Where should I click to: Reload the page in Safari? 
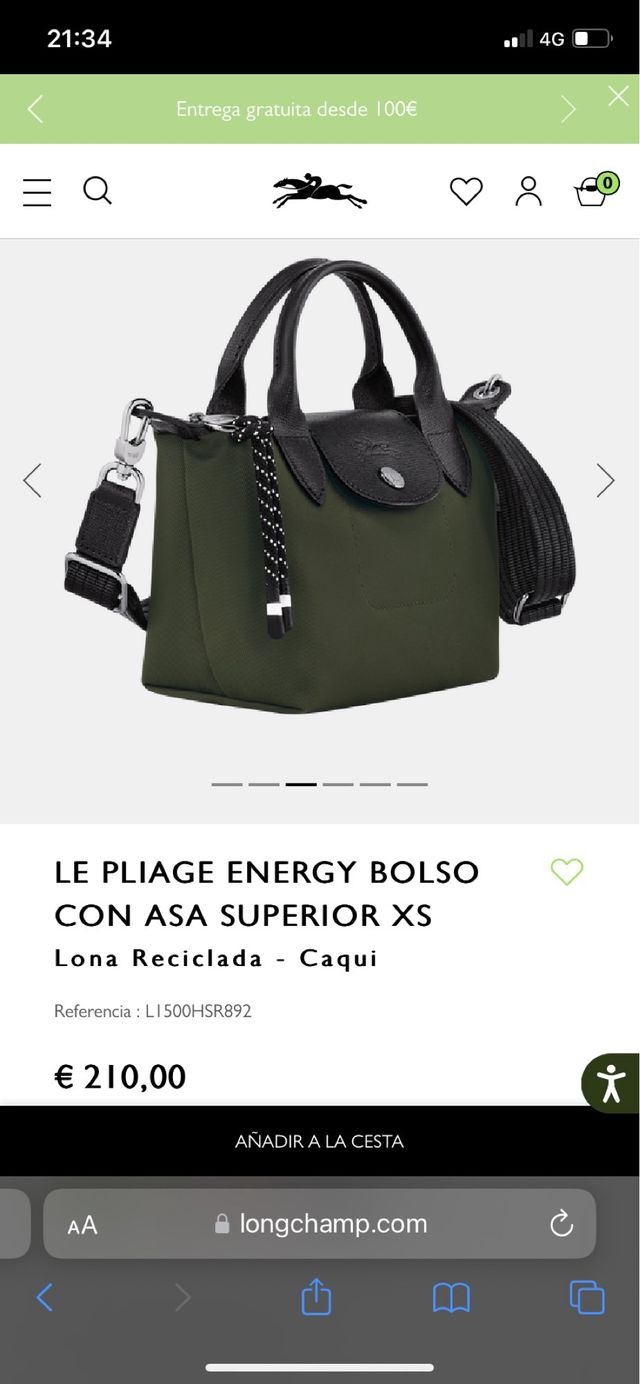pos(561,1223)
